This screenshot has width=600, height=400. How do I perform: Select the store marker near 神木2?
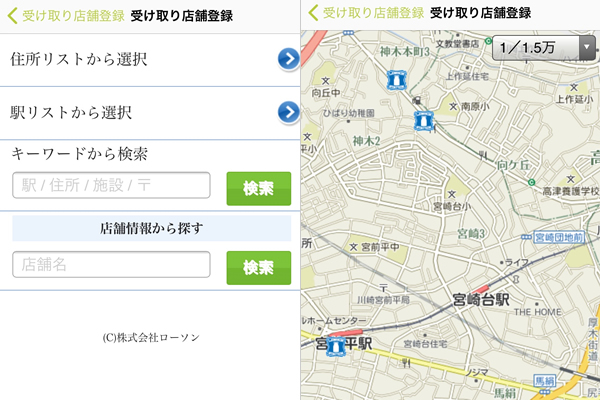tap(424, 120)
